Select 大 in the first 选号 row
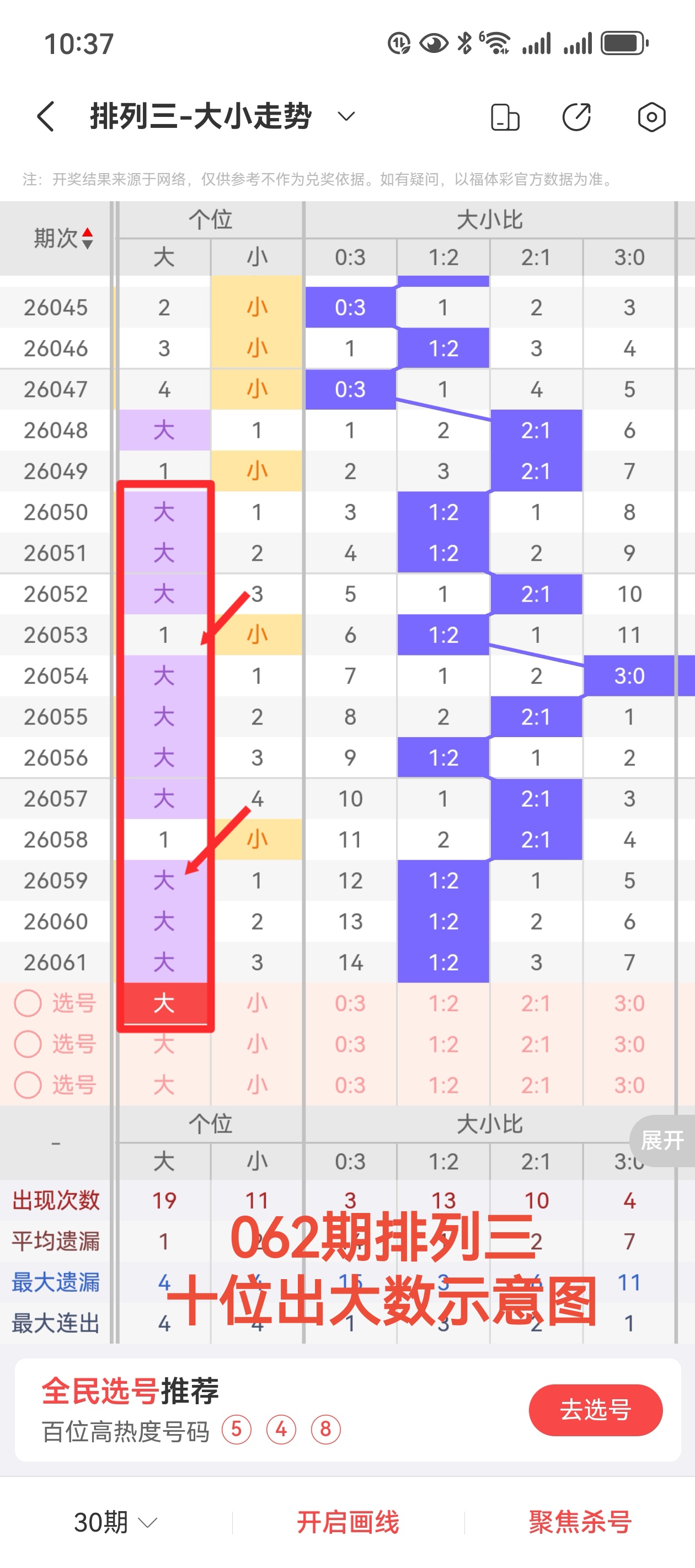The height and width of the screenshot is (1568, 695). tap(164, 1003)
